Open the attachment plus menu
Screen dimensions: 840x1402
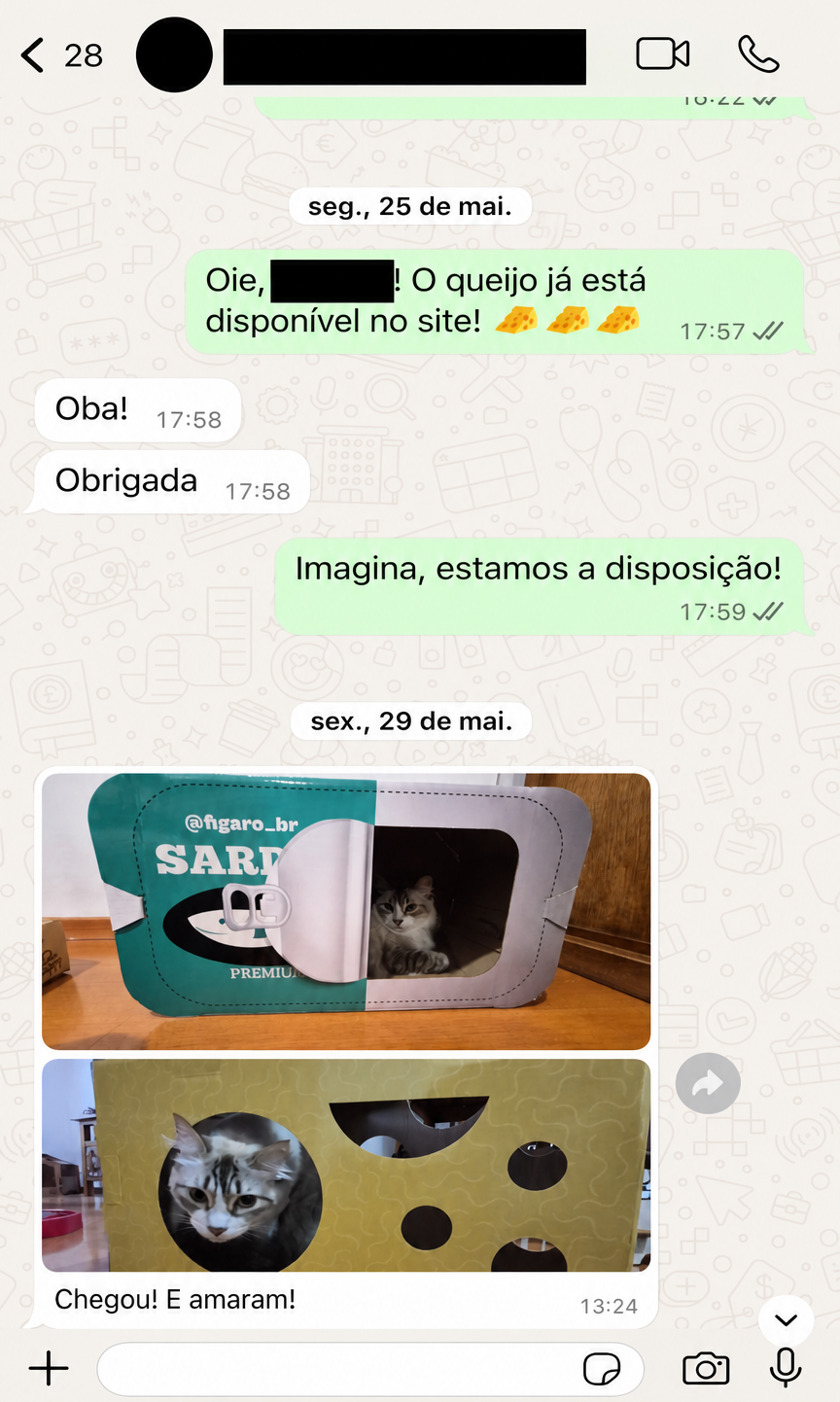(49, 1369)
